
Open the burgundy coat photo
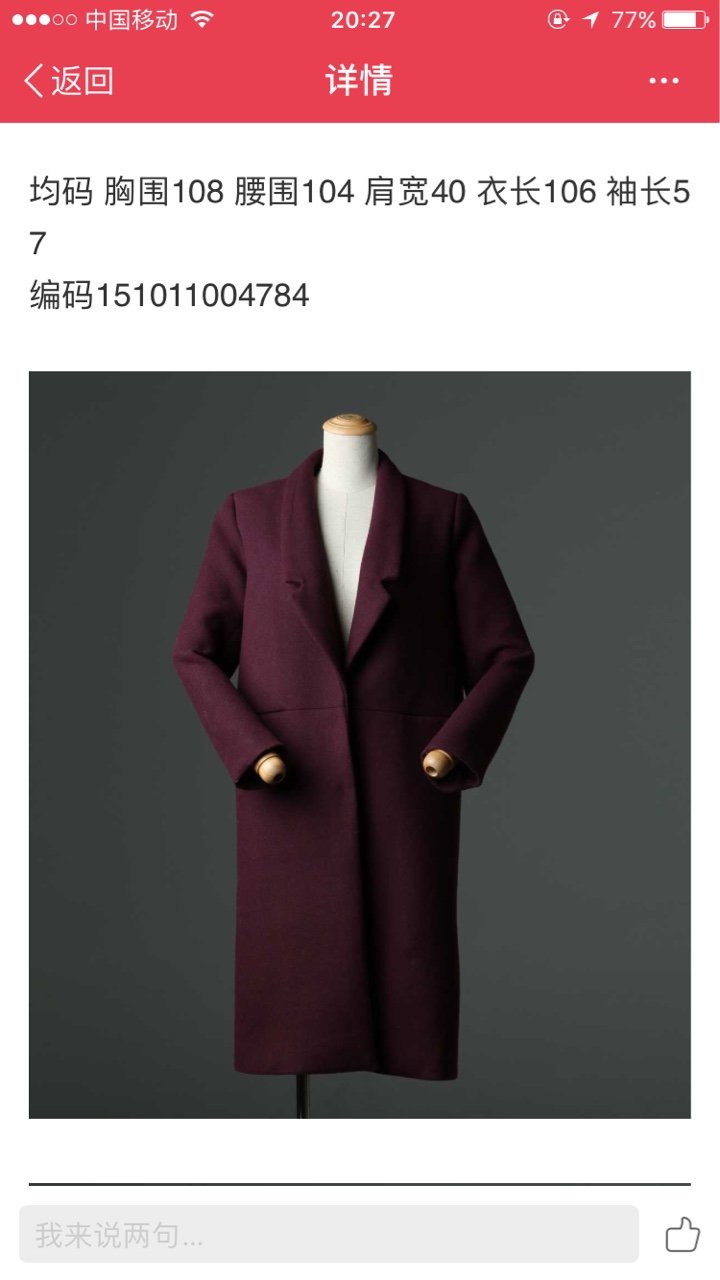tap(359, 745)
